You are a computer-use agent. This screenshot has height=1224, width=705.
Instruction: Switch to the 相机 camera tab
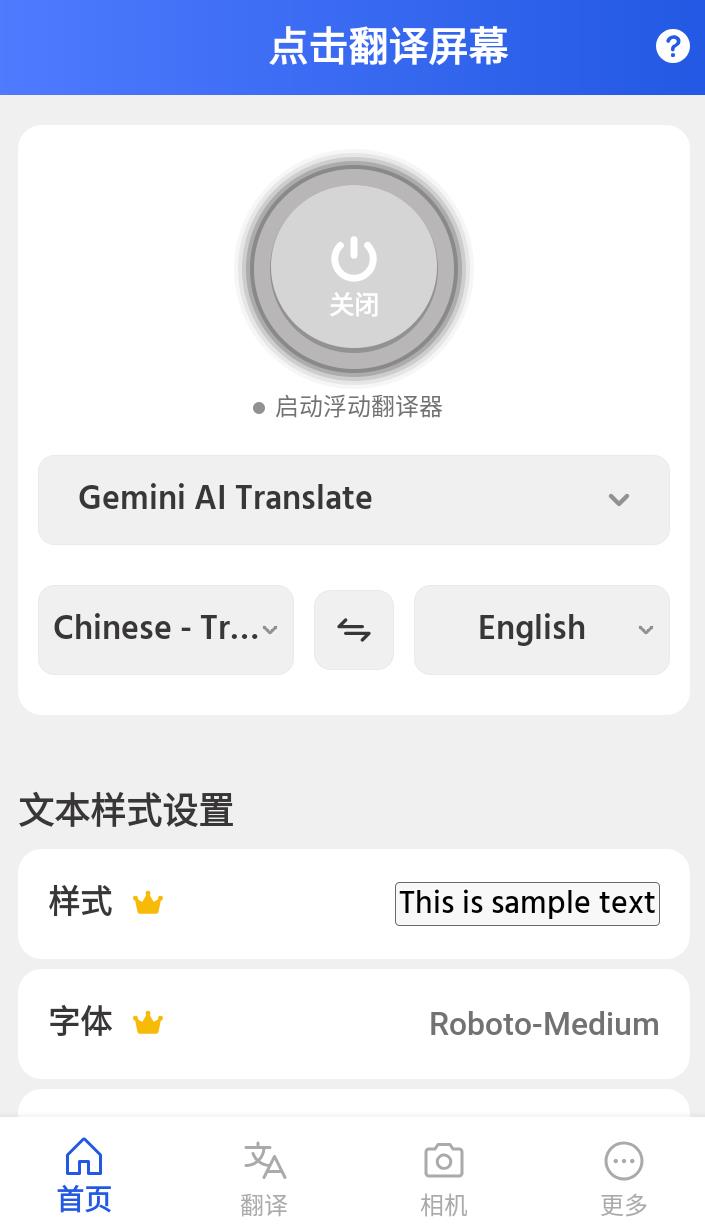click(x=444, y=1178)
